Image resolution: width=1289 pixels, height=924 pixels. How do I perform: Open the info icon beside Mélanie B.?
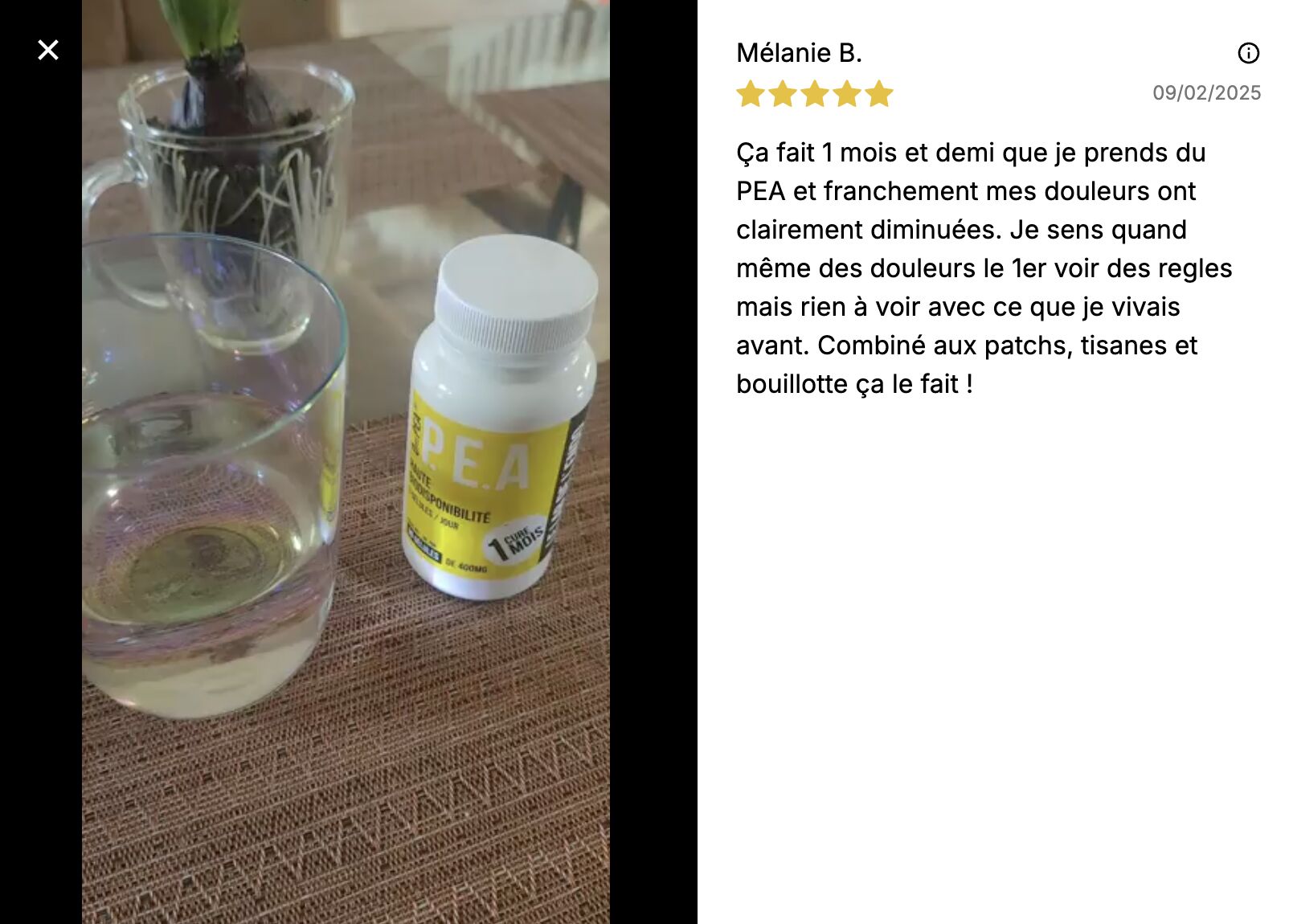point(1248,53)
